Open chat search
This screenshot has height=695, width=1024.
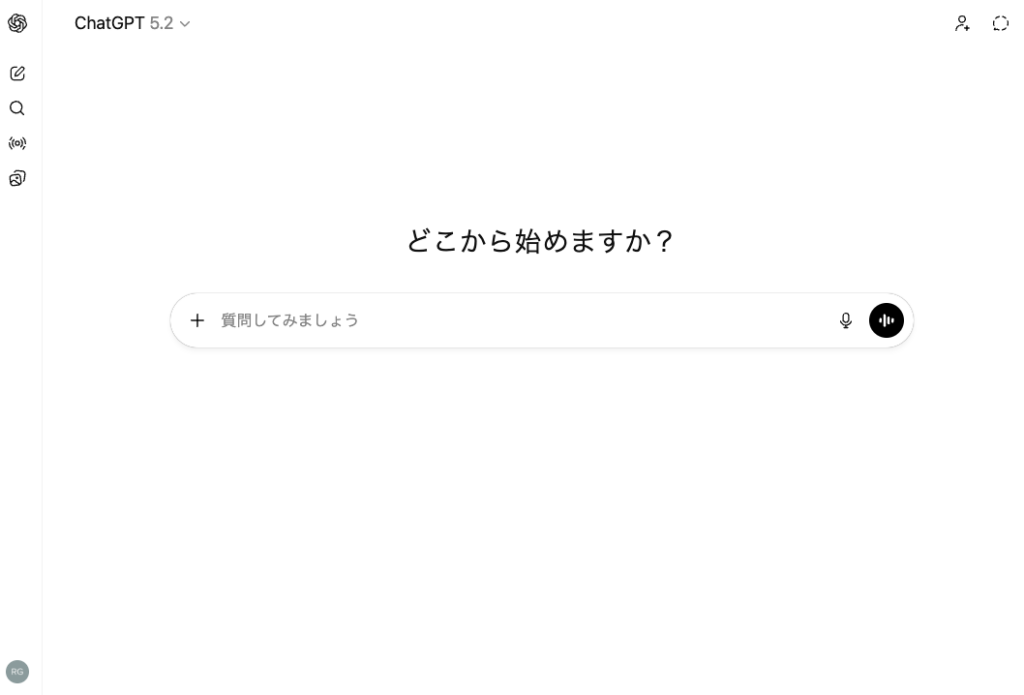pyautogui.click(x=17, y=108)
